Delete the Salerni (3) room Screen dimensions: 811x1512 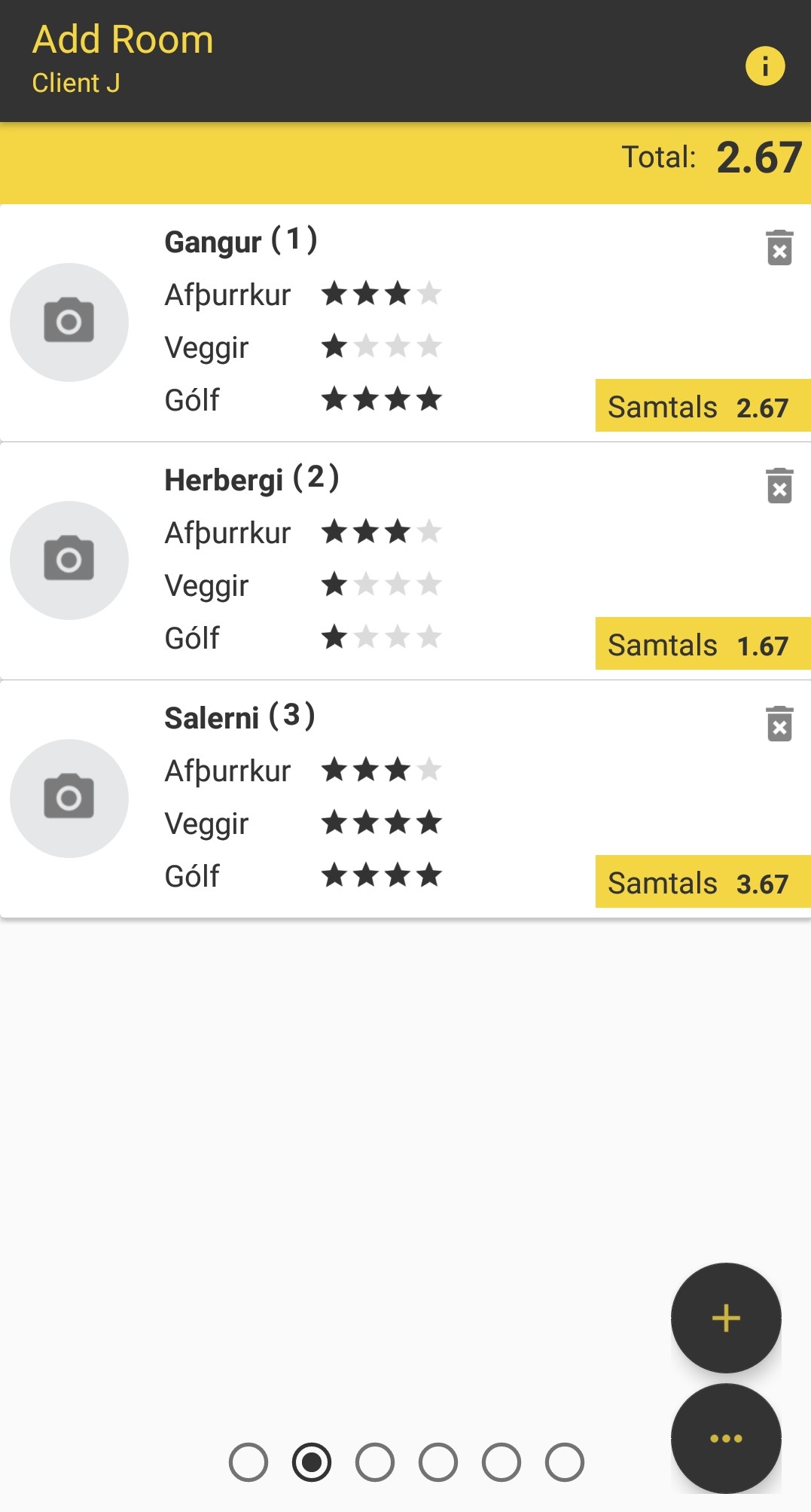[x=779, y=724]
